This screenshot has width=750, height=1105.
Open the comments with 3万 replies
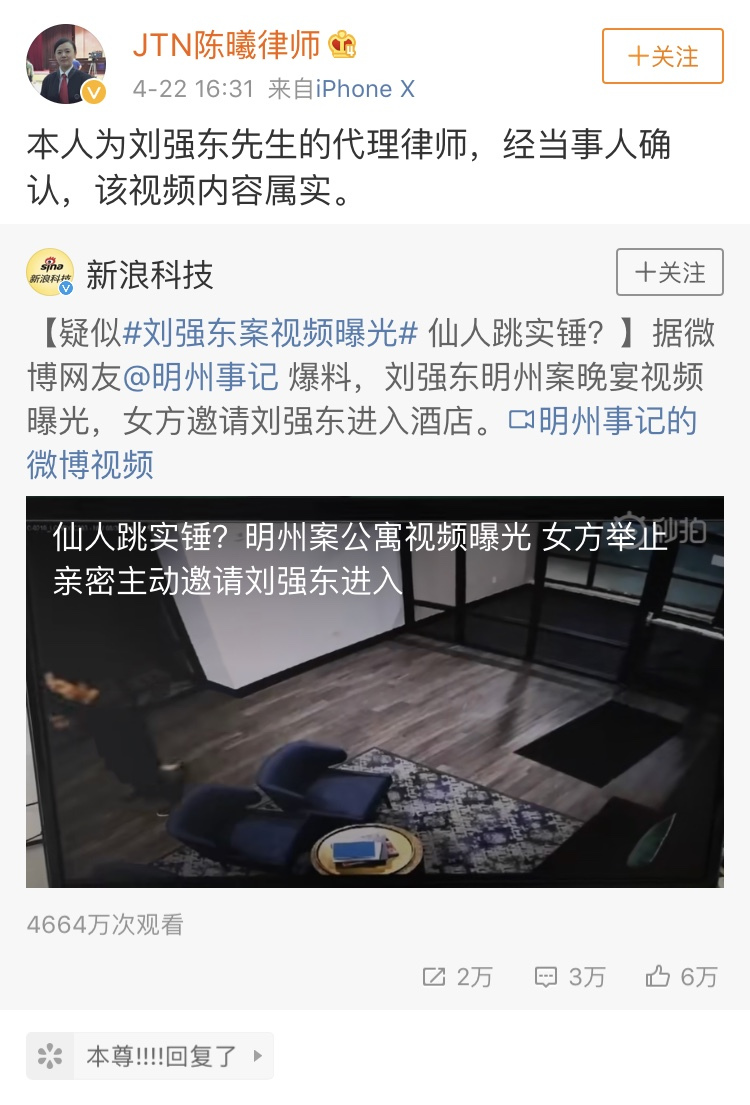pos(570,977)
